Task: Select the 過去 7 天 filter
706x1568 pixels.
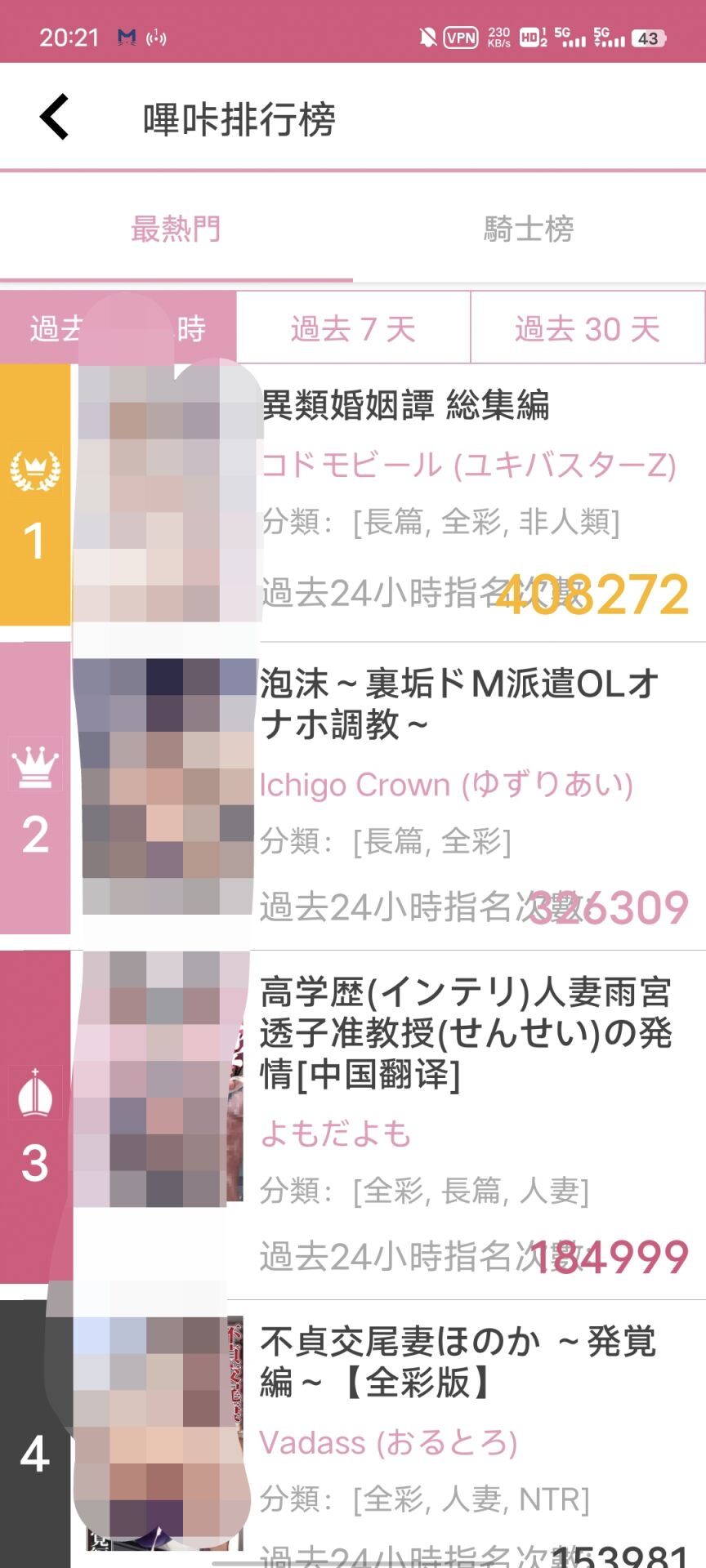Action: (353, 328)
